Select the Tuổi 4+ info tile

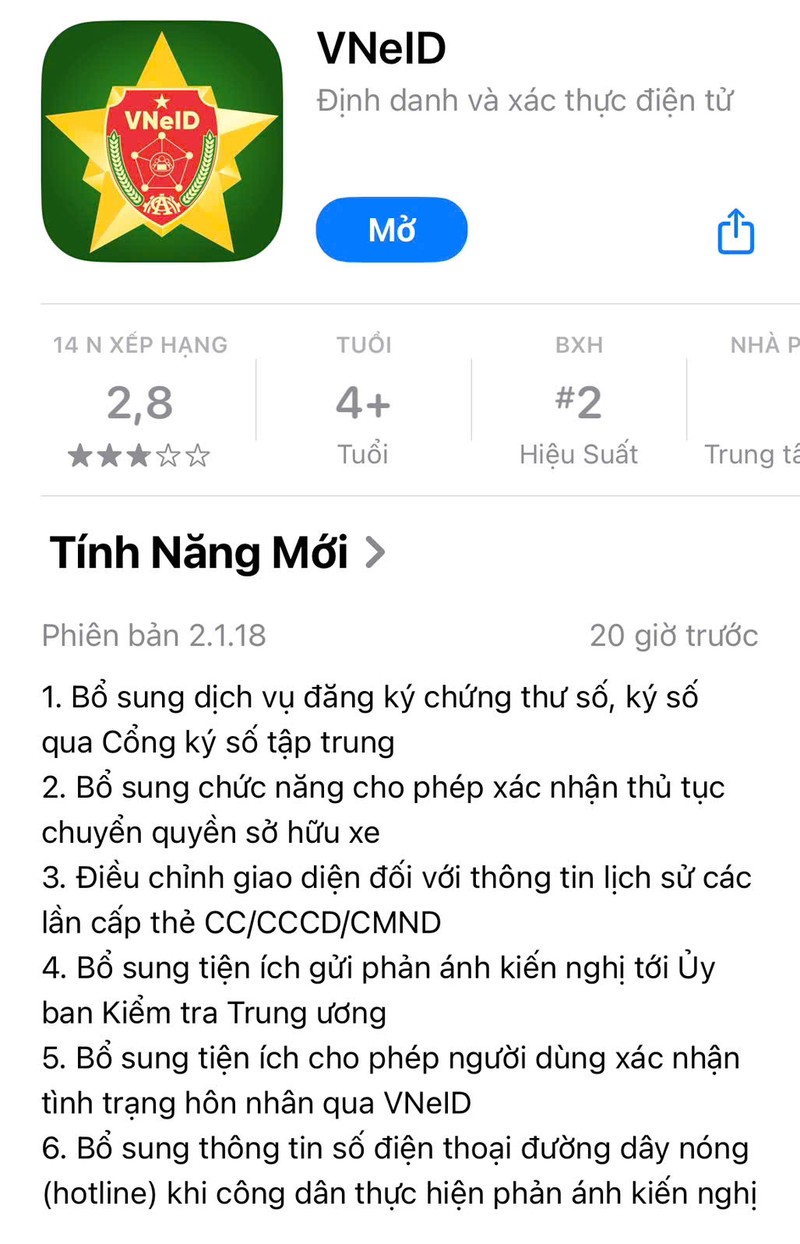pos(363,400)
